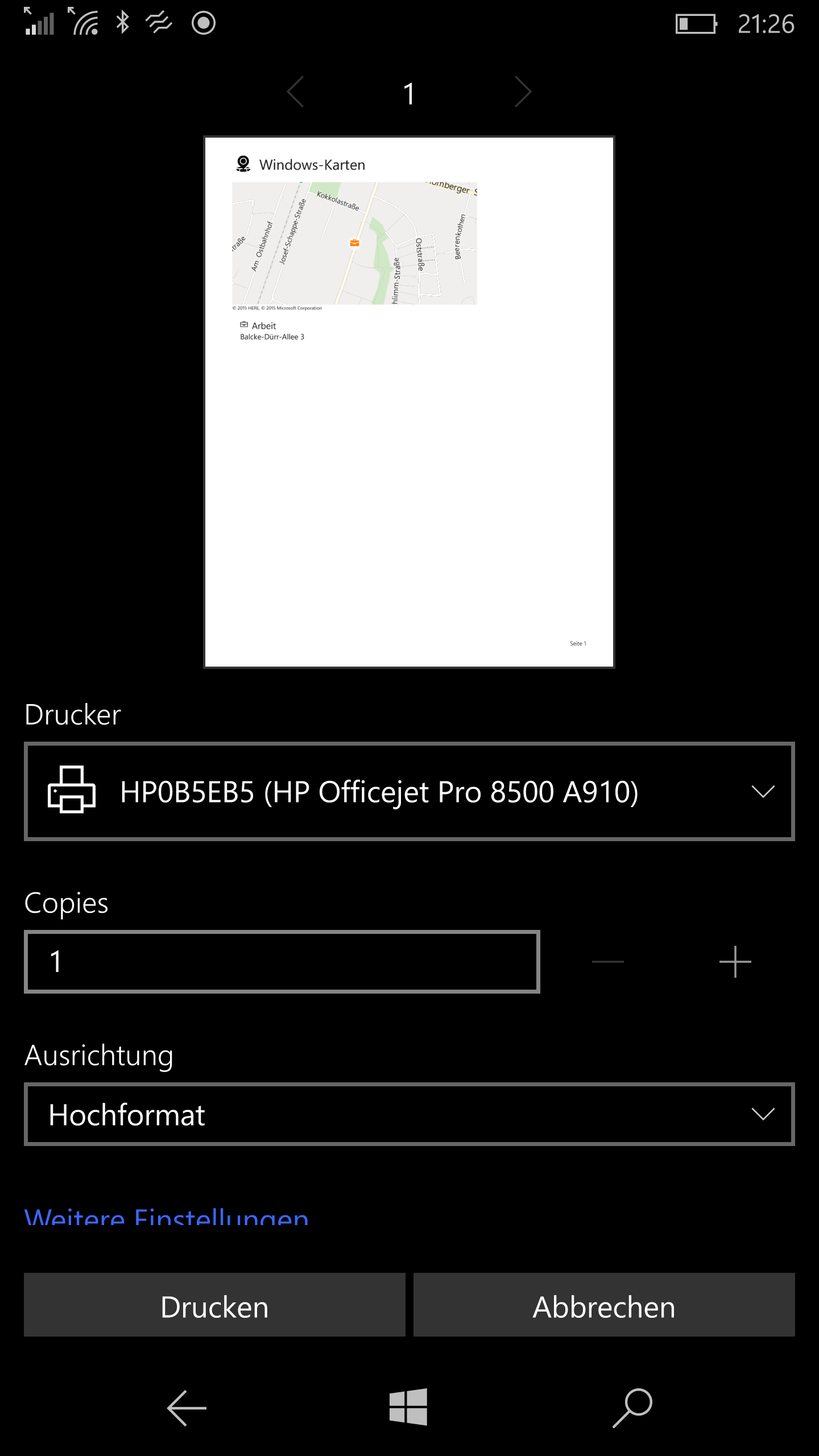Go back with the system back arrow
Screen dimensions: 819x1456
tap(187, 1408)
